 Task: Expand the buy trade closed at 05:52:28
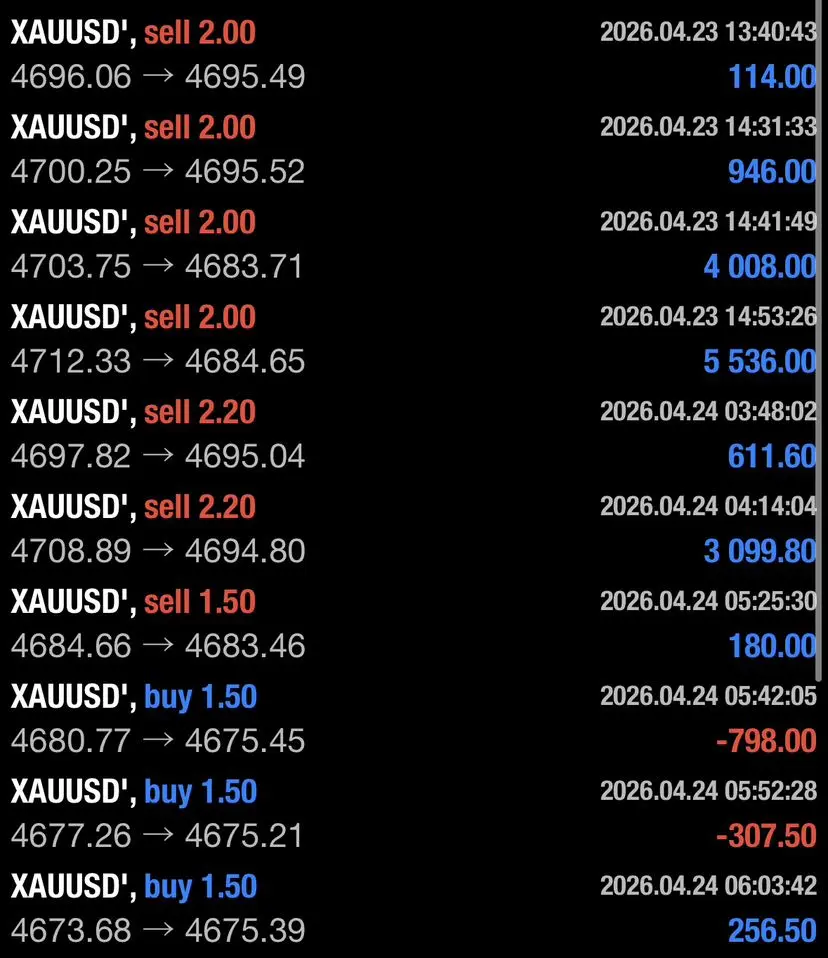414,814
